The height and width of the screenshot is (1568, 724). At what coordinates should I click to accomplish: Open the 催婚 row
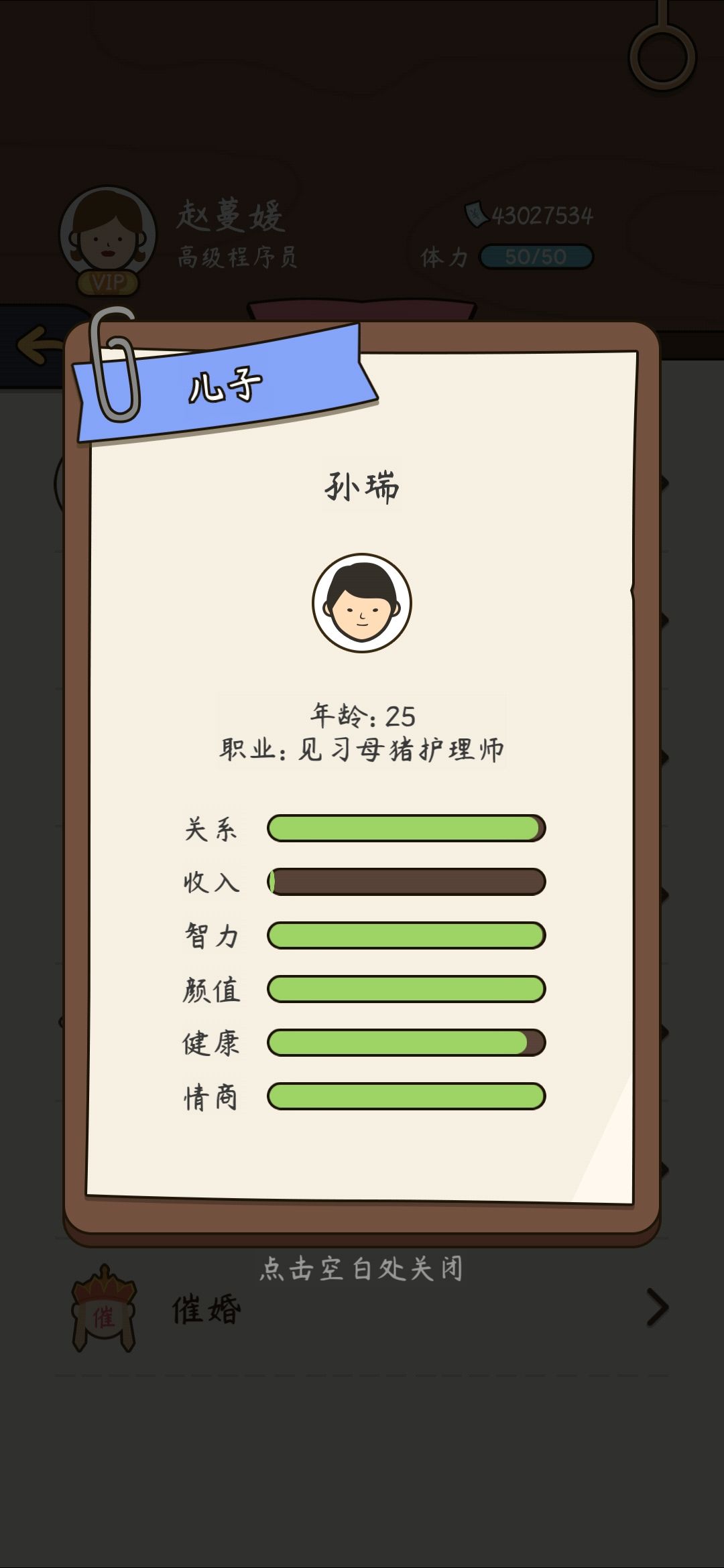362,1308
